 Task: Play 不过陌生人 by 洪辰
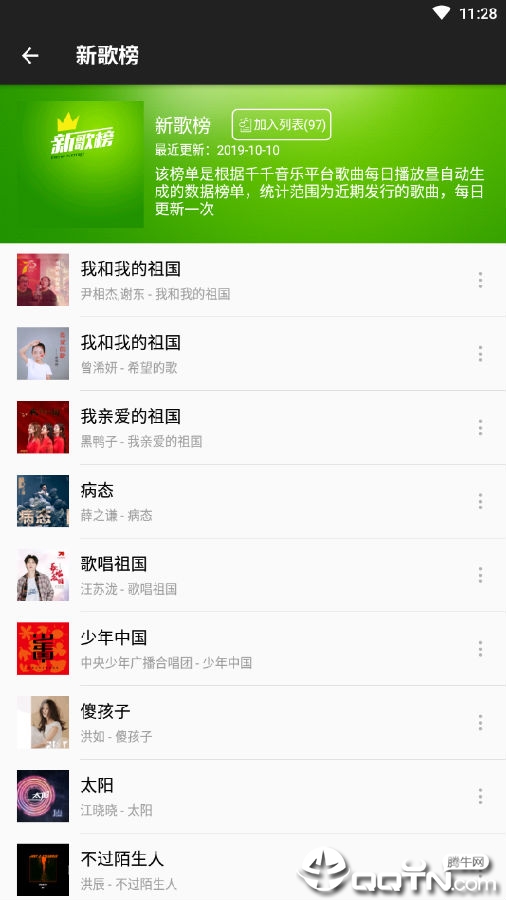point(253,867)
